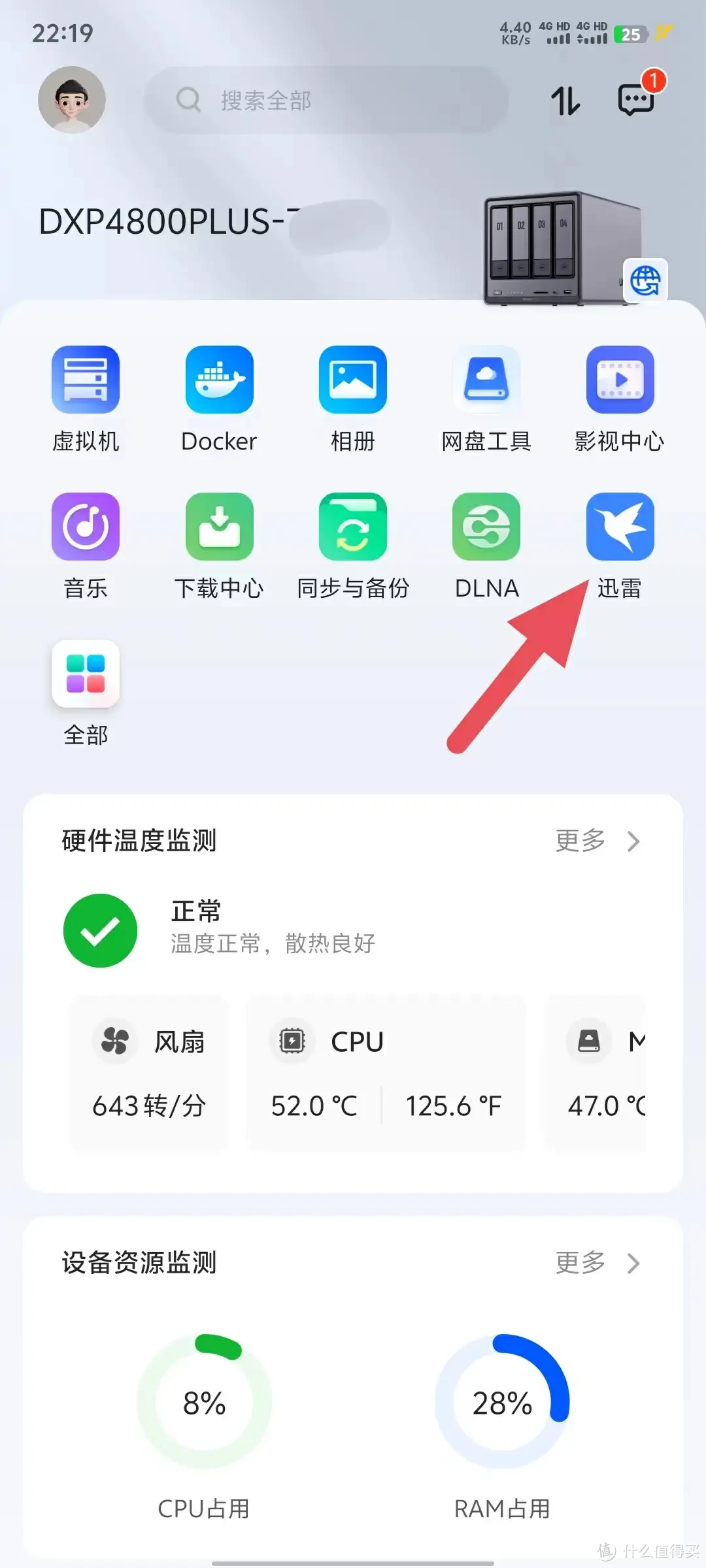
Task: Tap the 搜索全部 search field
Action: [327, 99]
